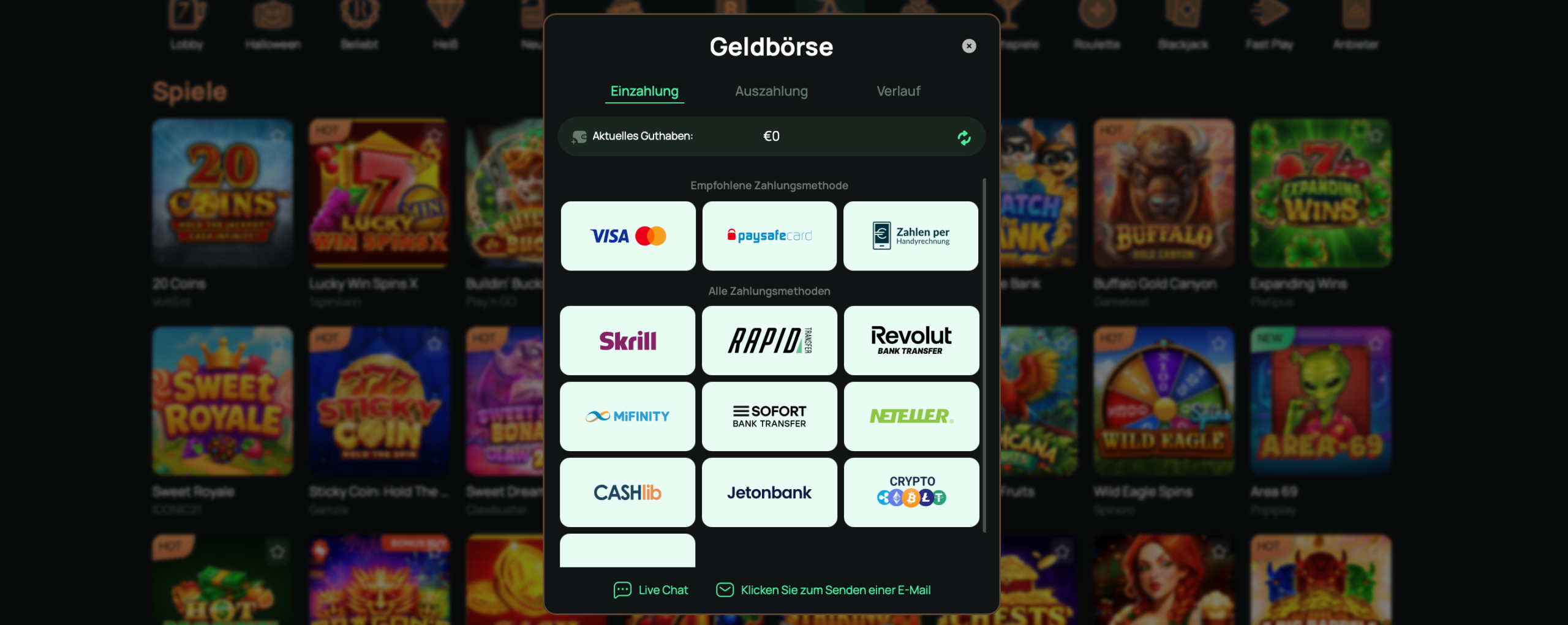
Task: Close the Geldbörse dialog
Action: [968, 46]
